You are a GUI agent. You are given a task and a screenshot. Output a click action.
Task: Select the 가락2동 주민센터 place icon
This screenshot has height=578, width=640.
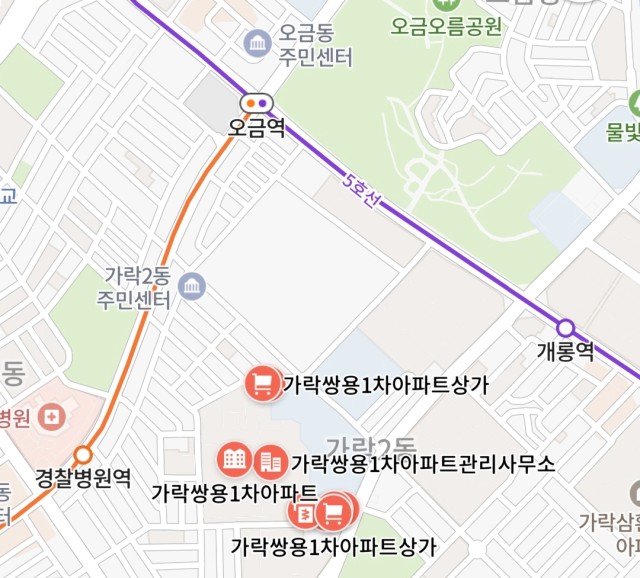[x=191, y=288]
